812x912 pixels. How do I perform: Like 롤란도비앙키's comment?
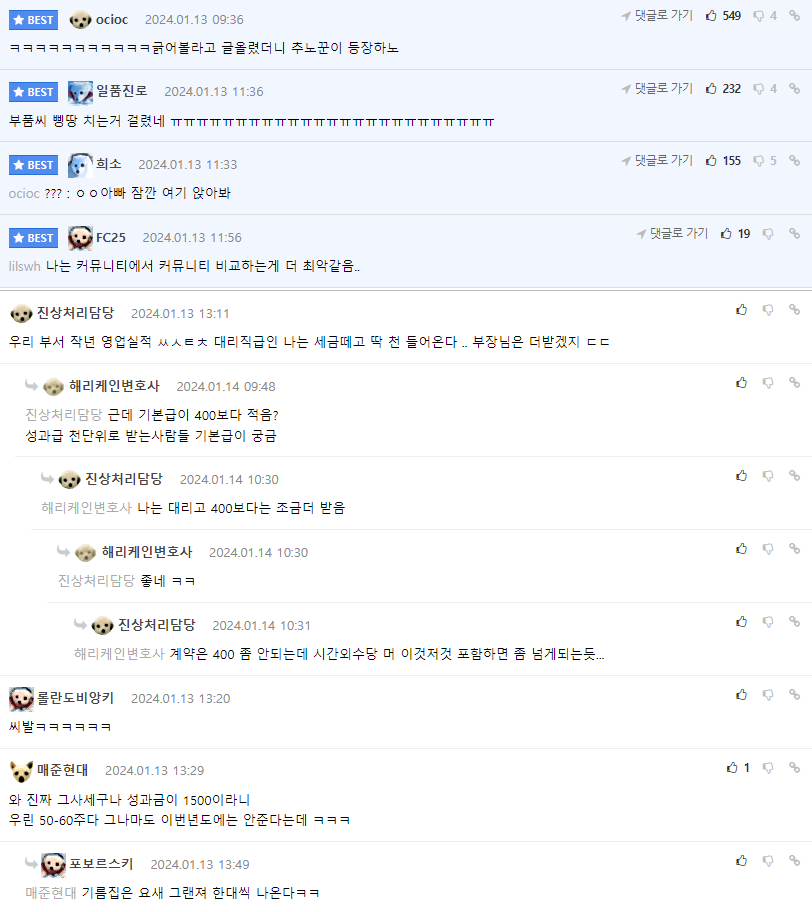(x=741, y=695)
